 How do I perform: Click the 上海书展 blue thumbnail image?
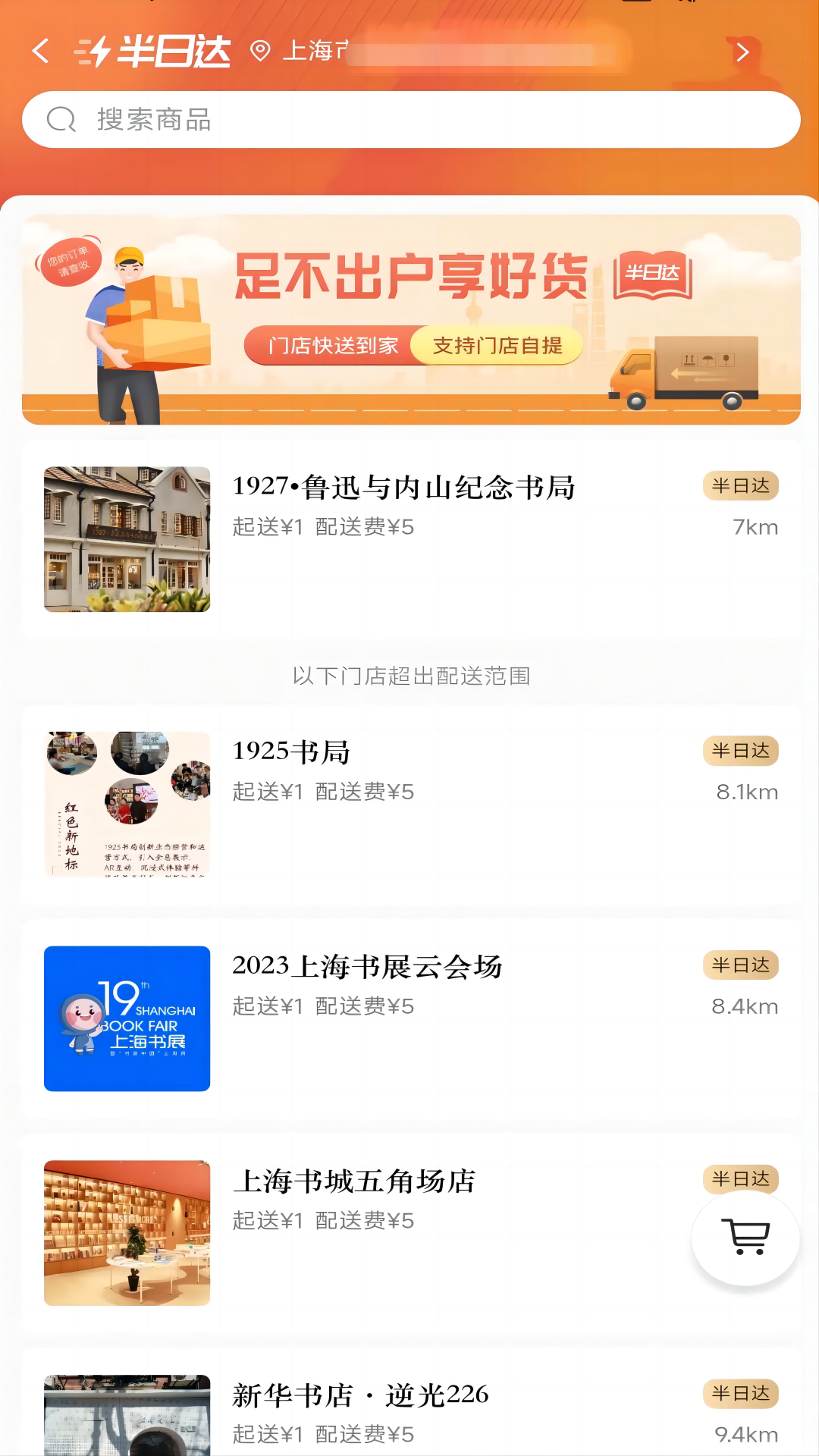pos(126,1018)
